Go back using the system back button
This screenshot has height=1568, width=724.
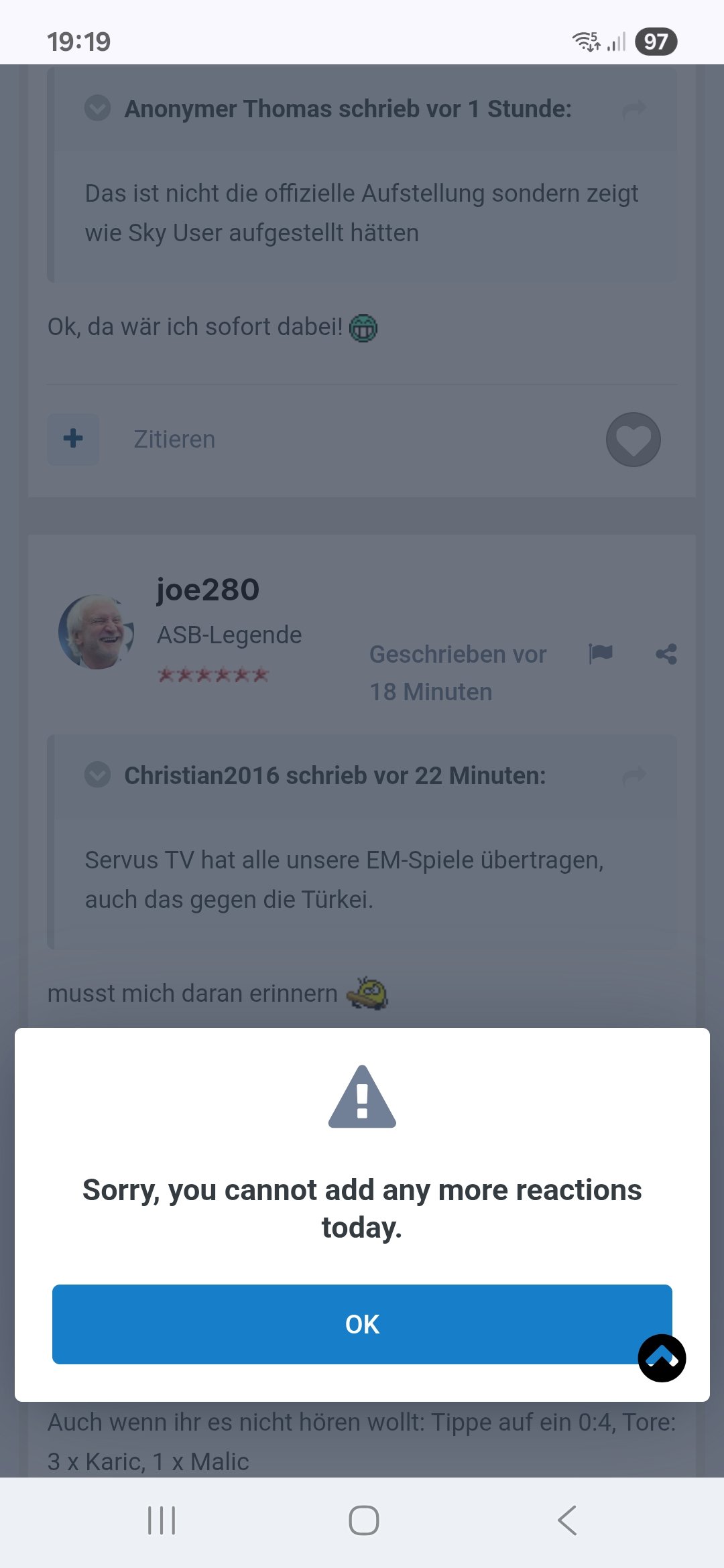tap(567, 1520)
